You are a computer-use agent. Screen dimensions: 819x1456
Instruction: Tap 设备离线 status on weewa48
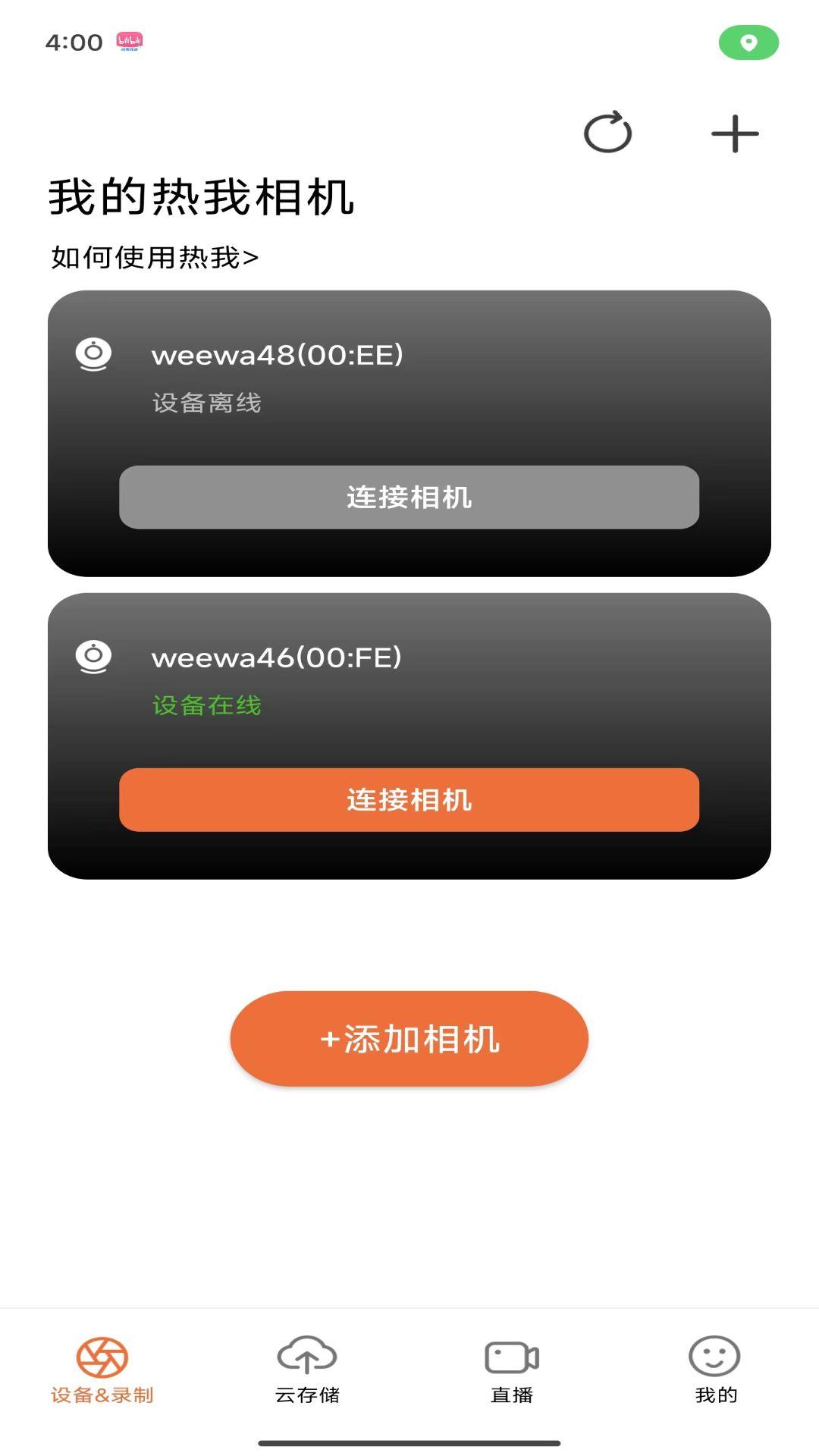click(x=206, y=403)
